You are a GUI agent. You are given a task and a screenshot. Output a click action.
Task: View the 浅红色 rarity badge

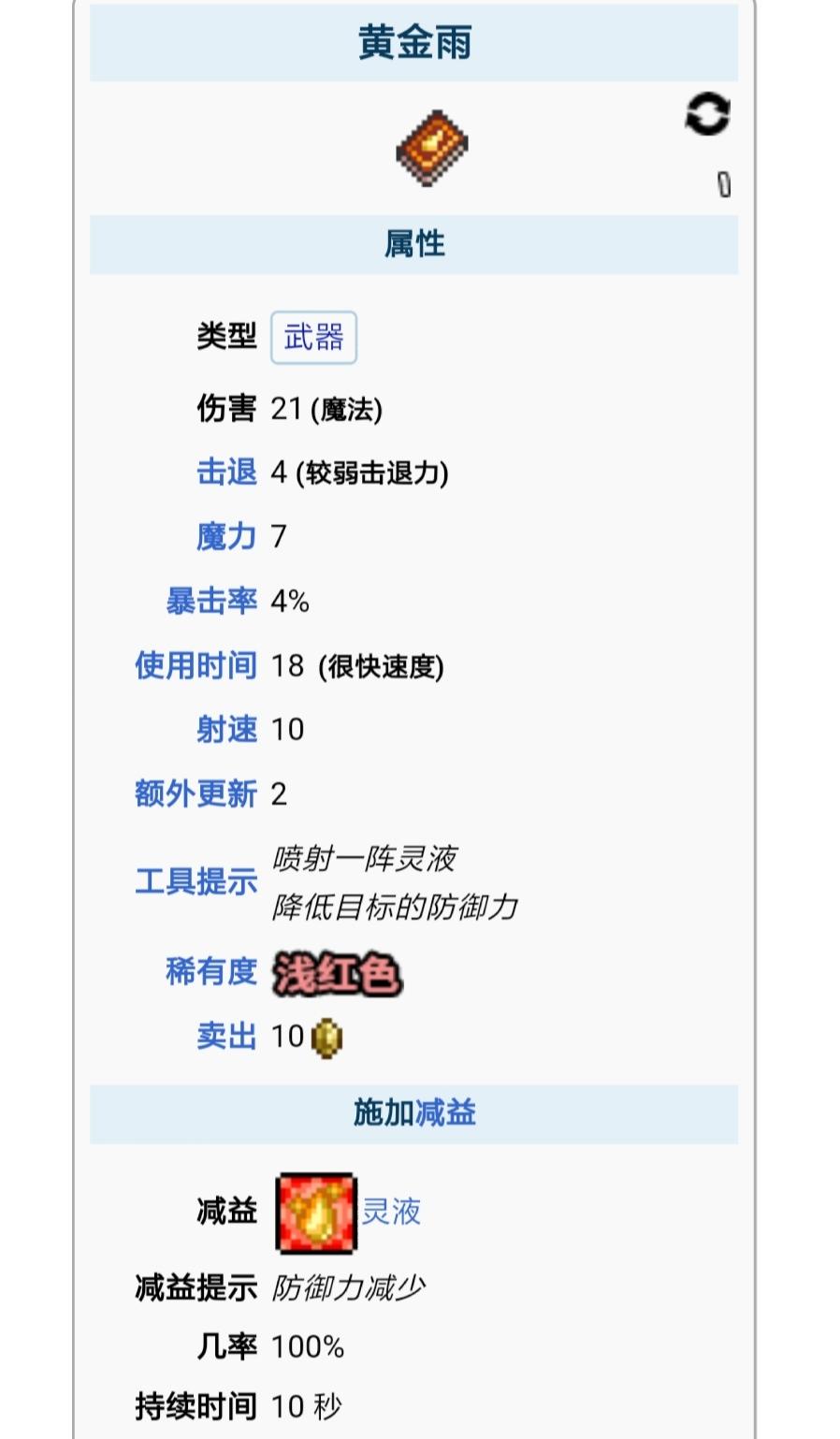[x=337, y=974]
